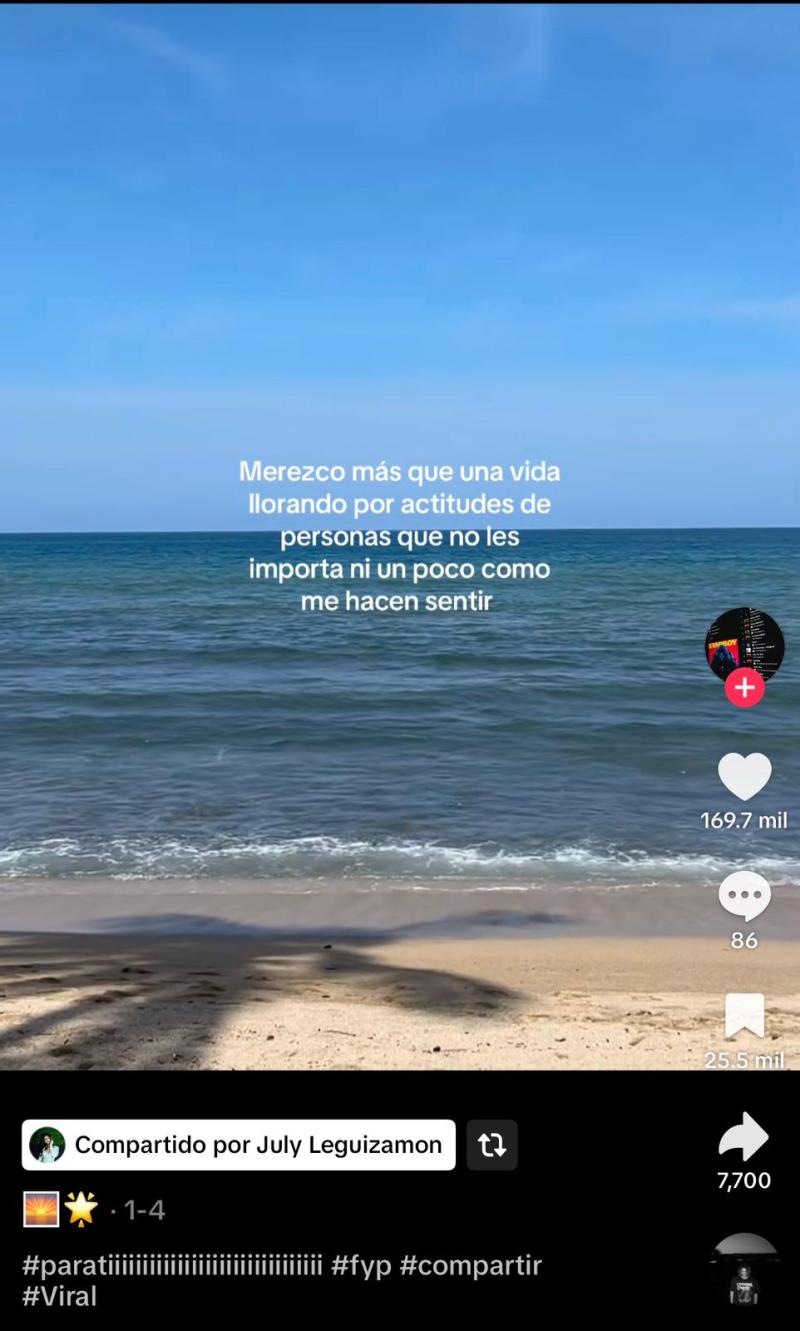Follow the creator via the red plus button
The image size is (800, 1331).
(744, 688)
